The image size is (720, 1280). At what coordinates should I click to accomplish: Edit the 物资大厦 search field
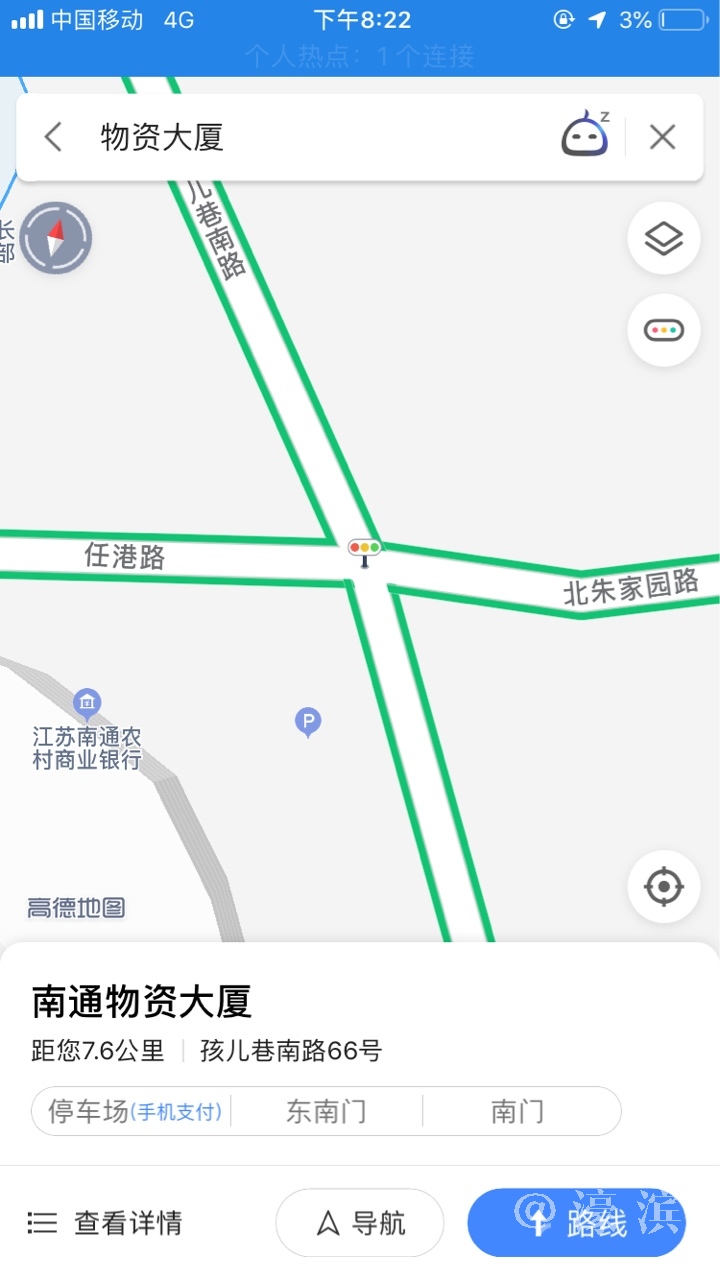pos(300,137)
